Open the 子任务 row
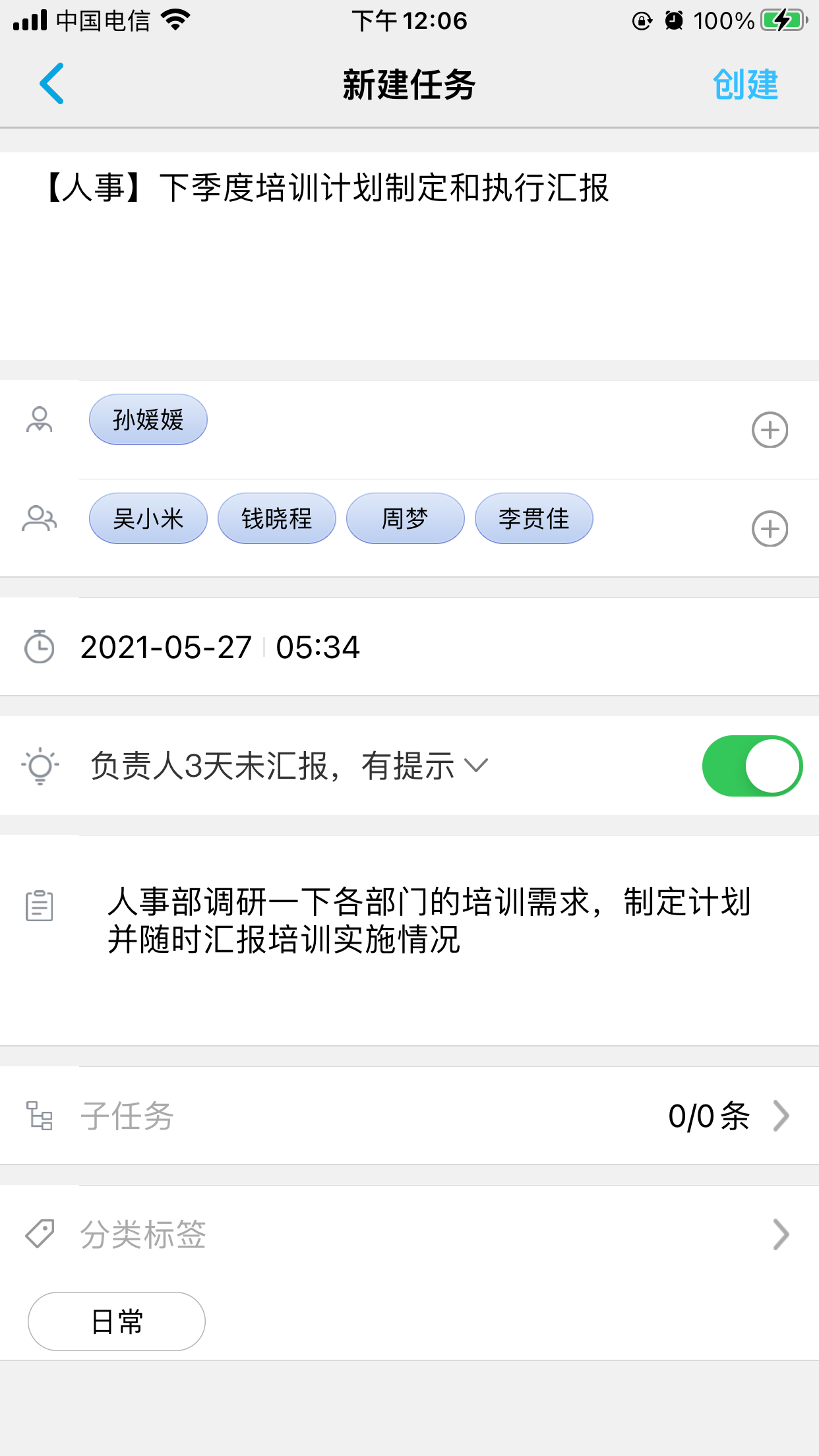This screenshot has width=819, height=1456. pyautogui.click(x=409, y=1116)
